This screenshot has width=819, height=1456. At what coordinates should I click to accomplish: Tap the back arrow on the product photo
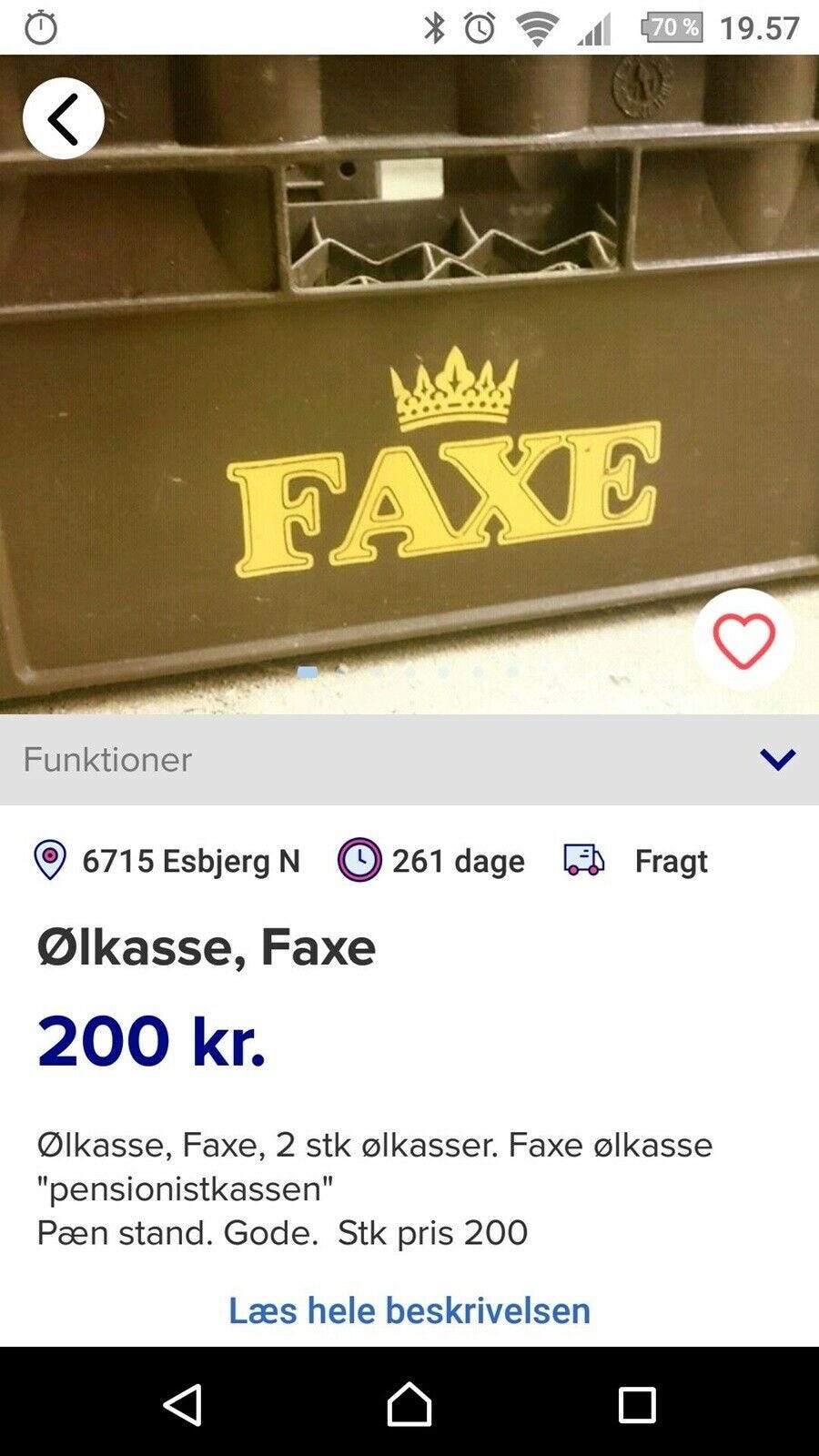pos(63,117)
